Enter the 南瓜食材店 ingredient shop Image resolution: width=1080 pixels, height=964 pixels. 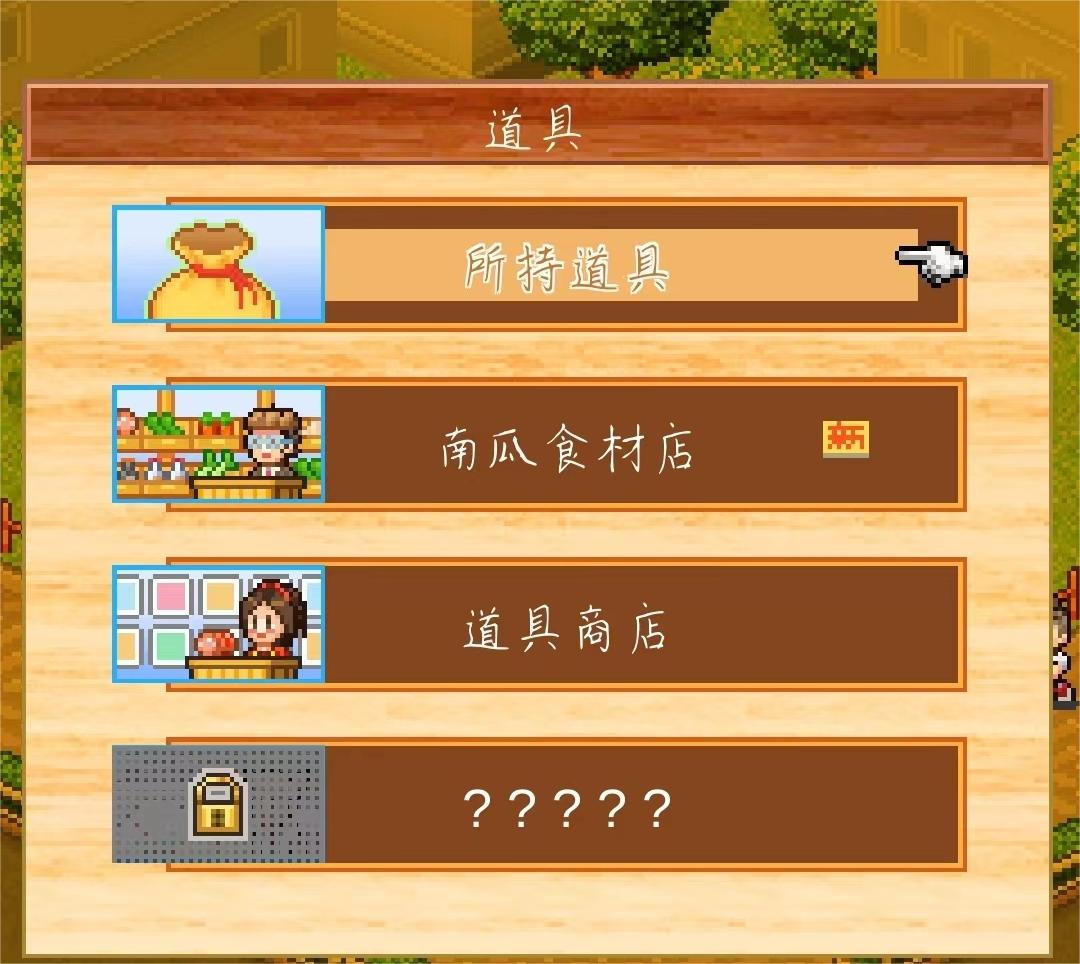[x=566, y=446]
